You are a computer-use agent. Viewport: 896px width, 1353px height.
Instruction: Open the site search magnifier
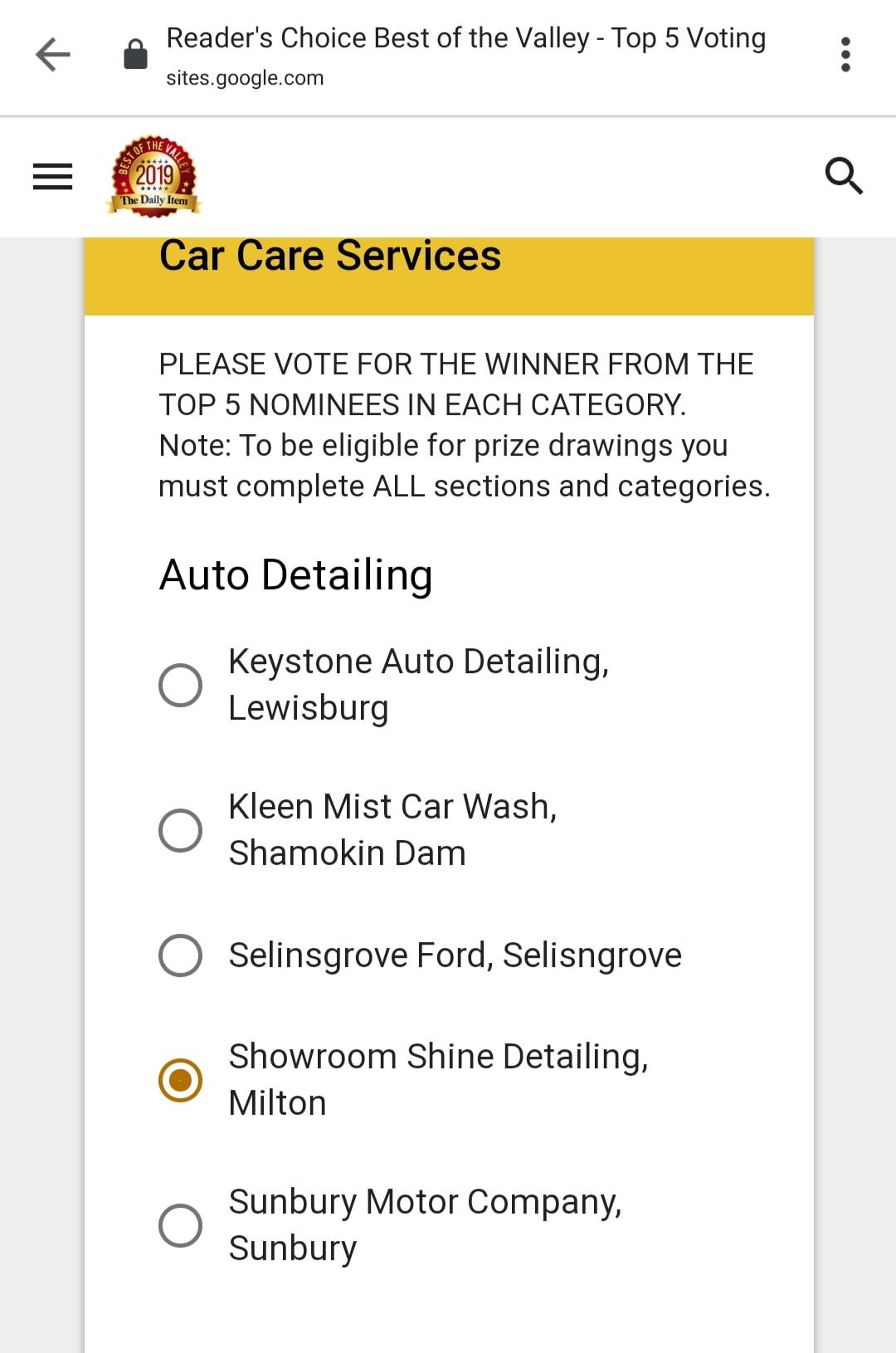click(843, 176)
